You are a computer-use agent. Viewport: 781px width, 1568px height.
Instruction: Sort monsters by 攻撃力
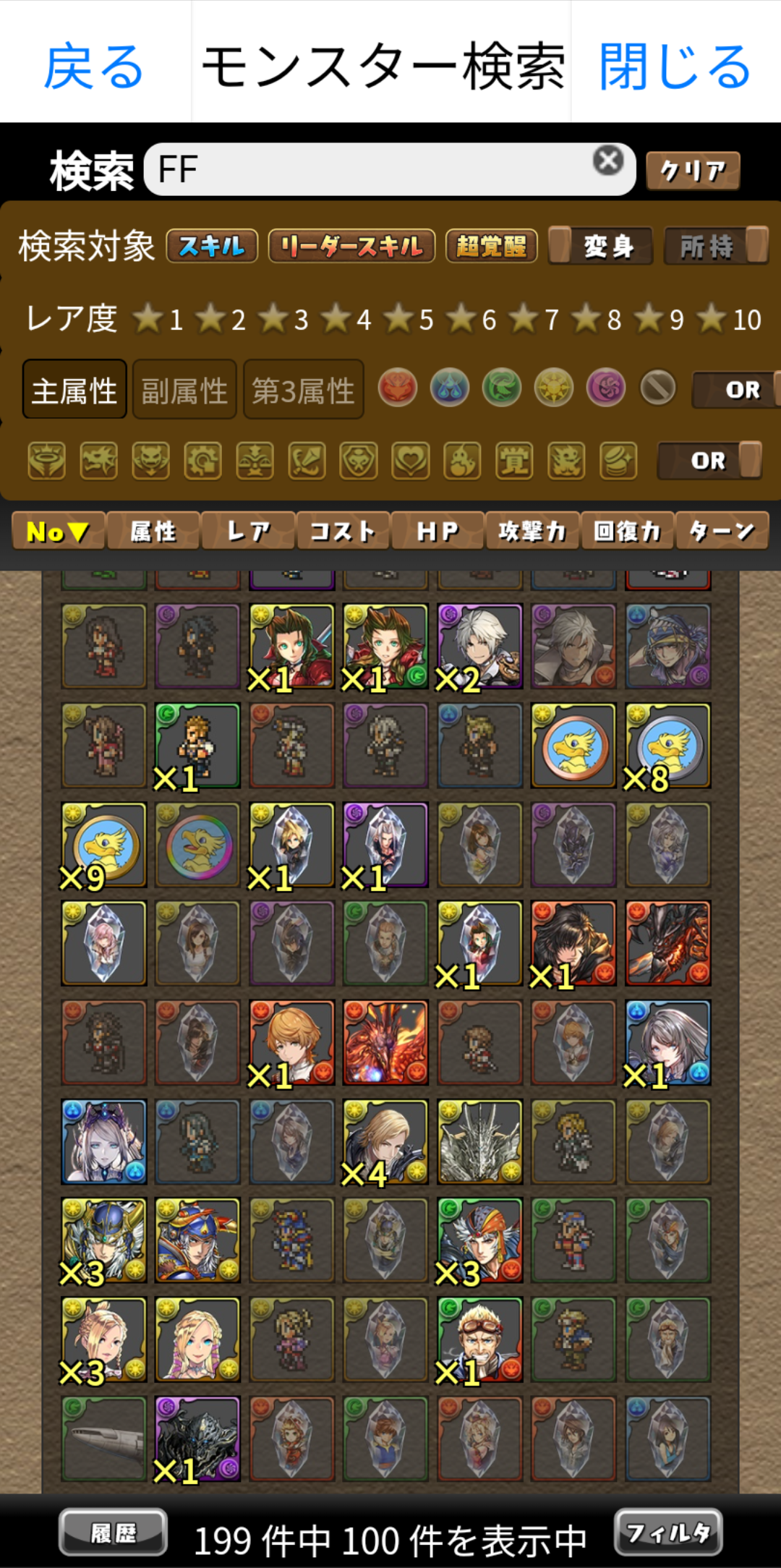(x=532, y=532)
